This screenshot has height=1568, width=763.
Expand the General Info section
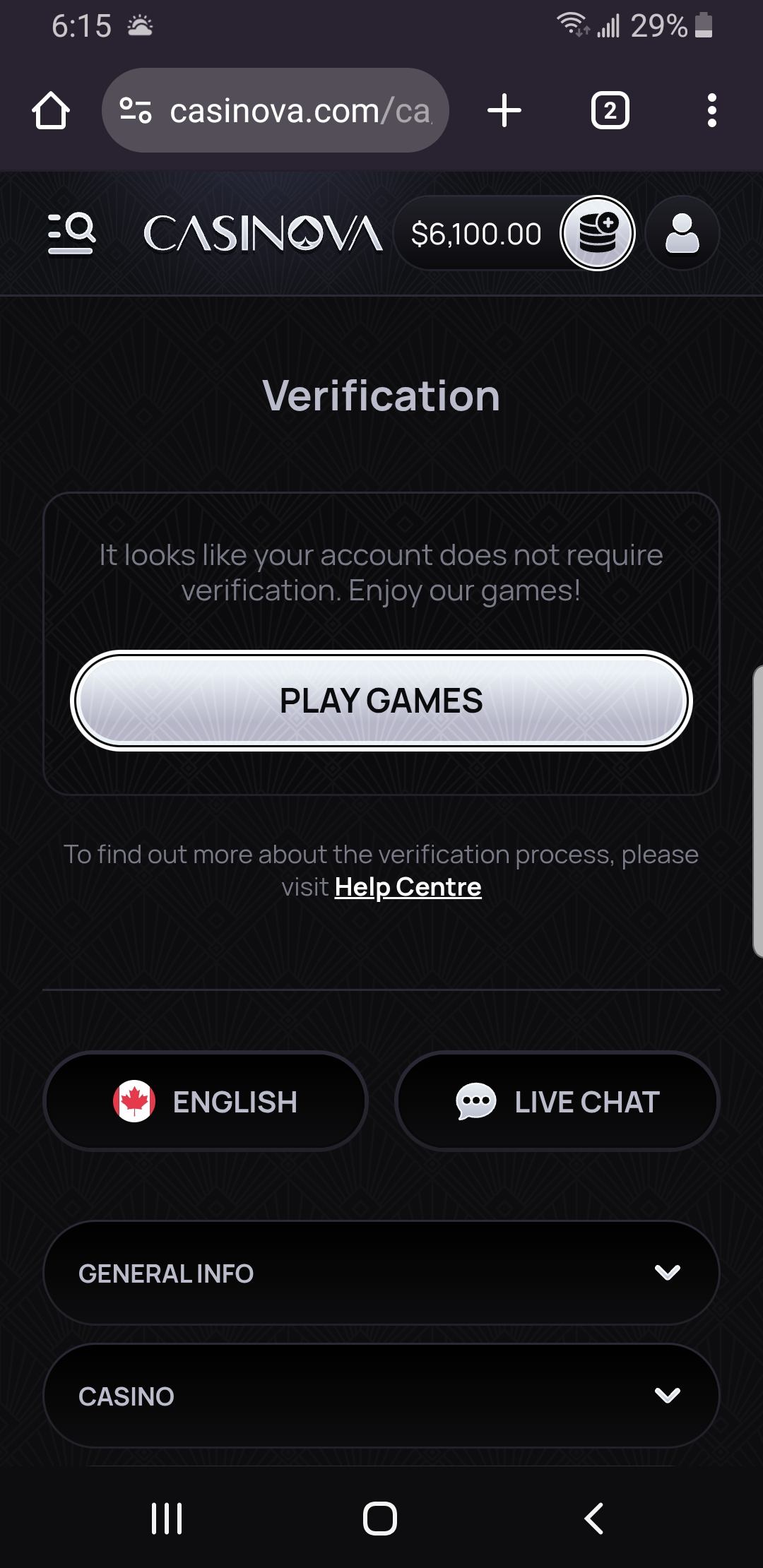click(x=381, y=1273)
